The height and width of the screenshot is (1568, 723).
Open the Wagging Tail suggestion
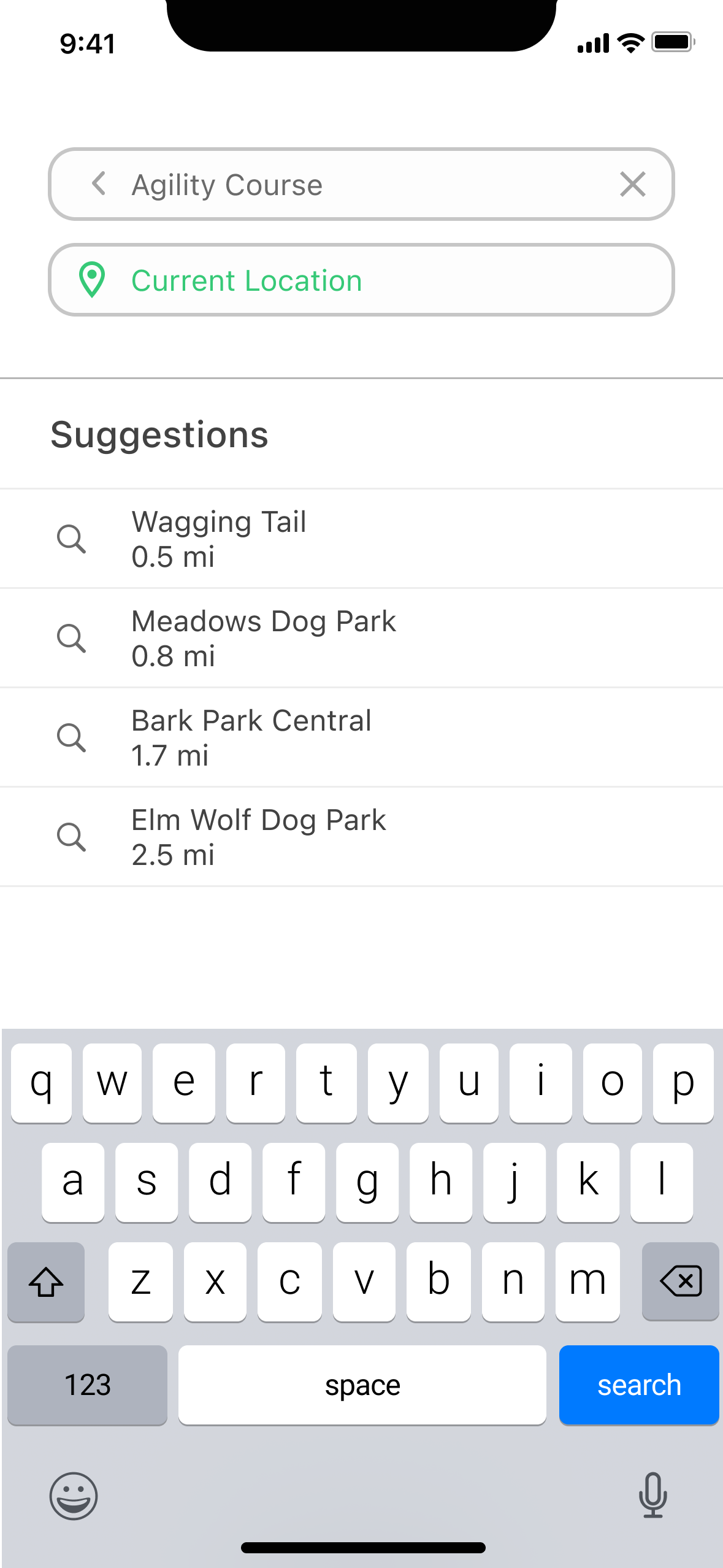(x=361, y=539)
